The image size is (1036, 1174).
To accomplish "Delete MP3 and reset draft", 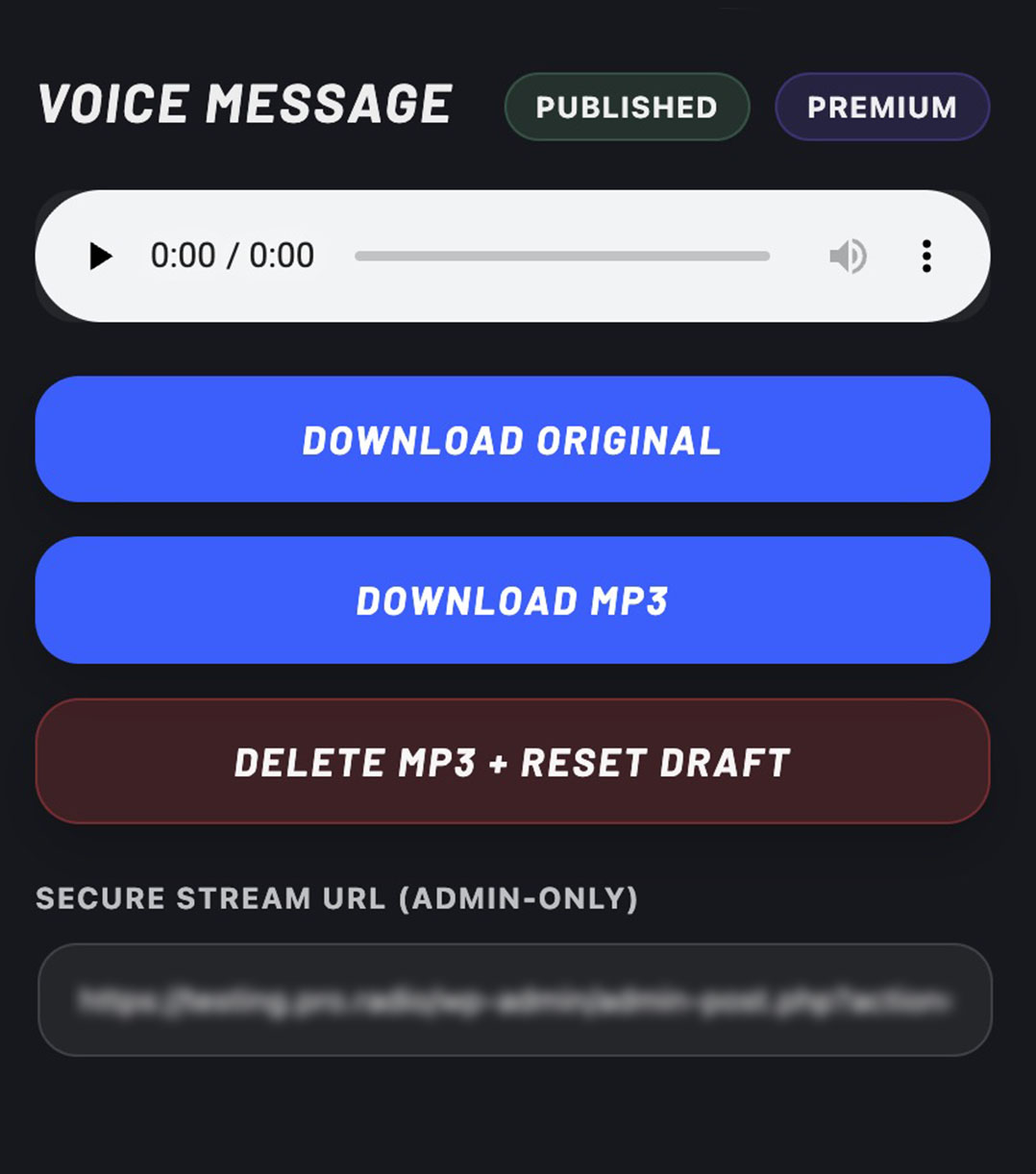I will [512, 762].
